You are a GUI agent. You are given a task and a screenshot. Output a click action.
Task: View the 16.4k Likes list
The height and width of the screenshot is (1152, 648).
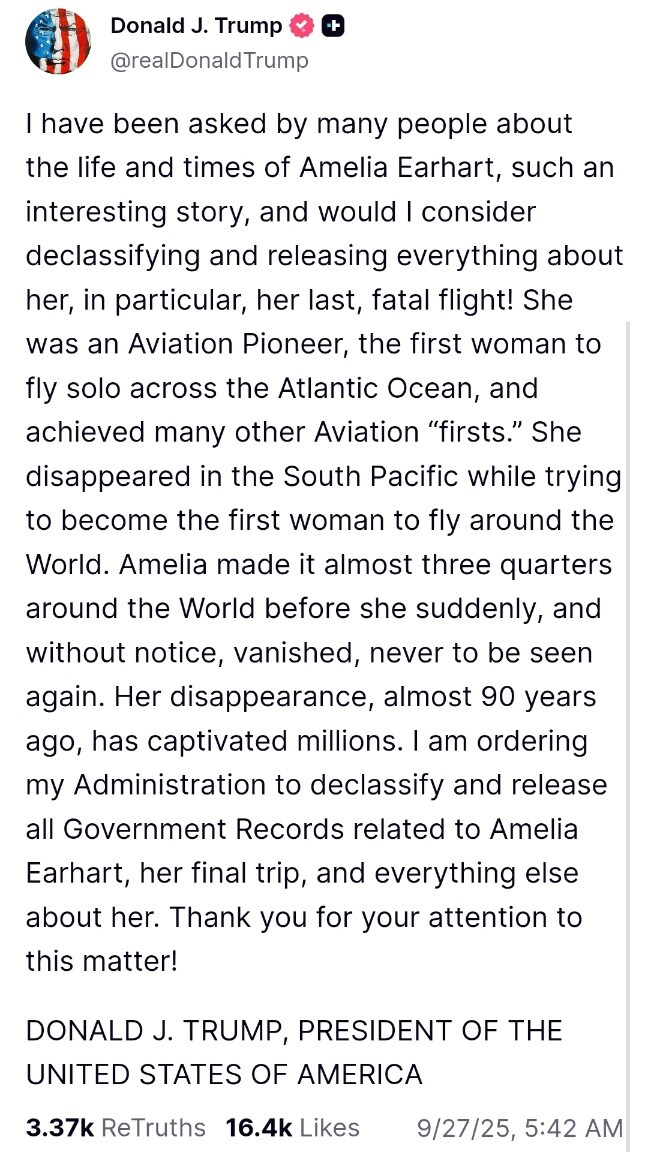(292, 1128)
